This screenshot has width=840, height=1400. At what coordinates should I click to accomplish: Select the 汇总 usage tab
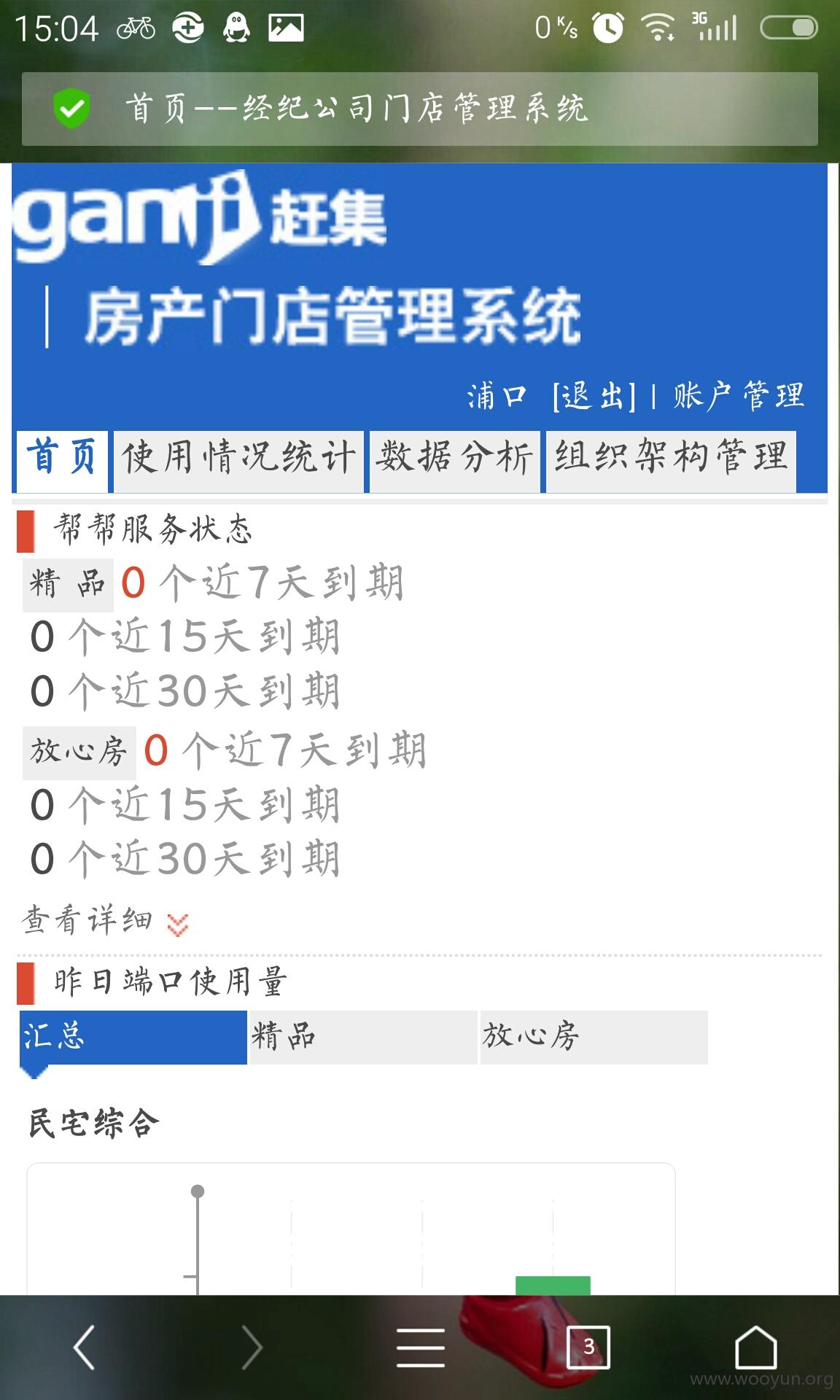click(133, 1037)
